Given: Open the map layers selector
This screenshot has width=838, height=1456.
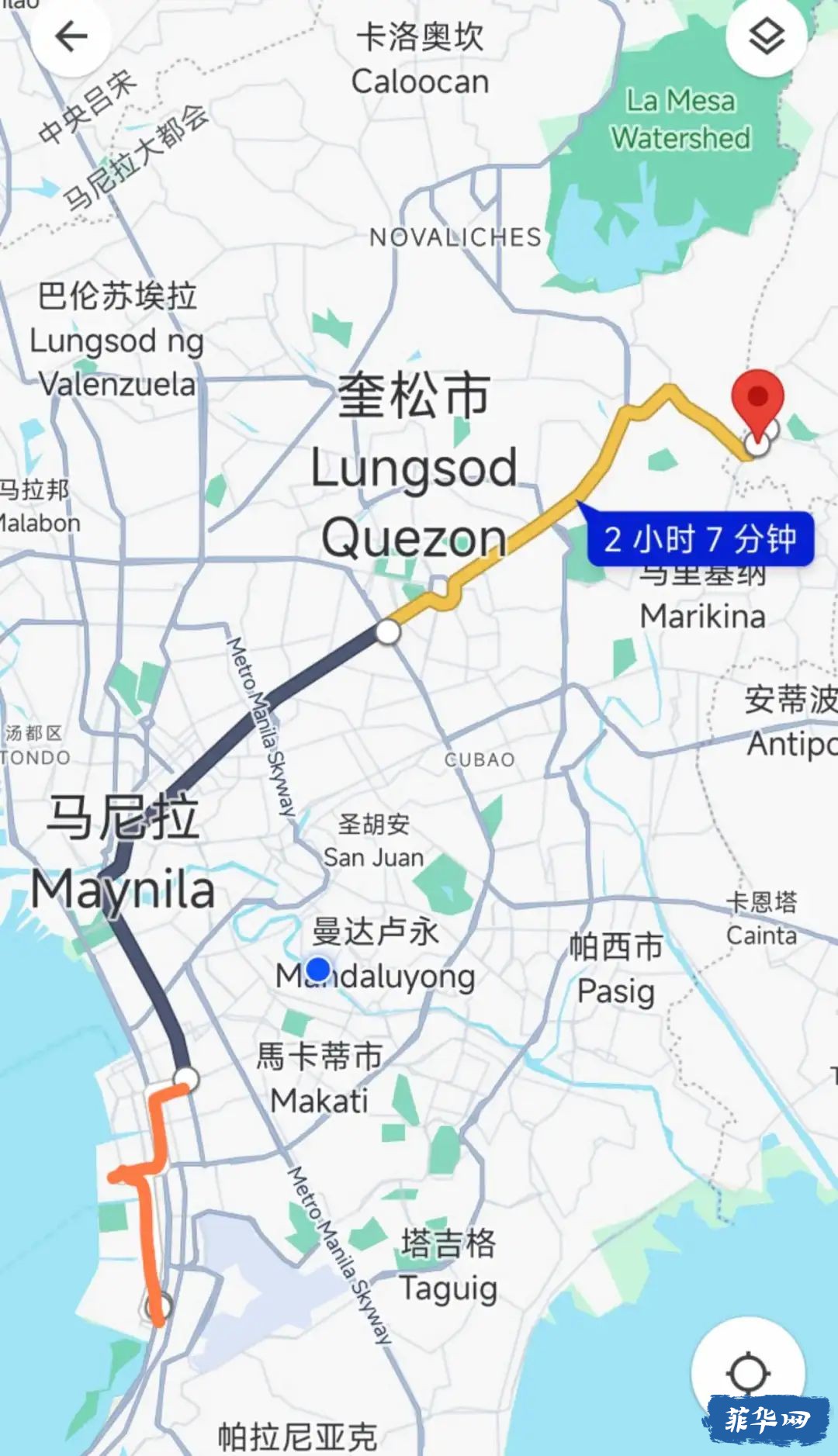Looking at the screenshot, I should coord(766,36).
